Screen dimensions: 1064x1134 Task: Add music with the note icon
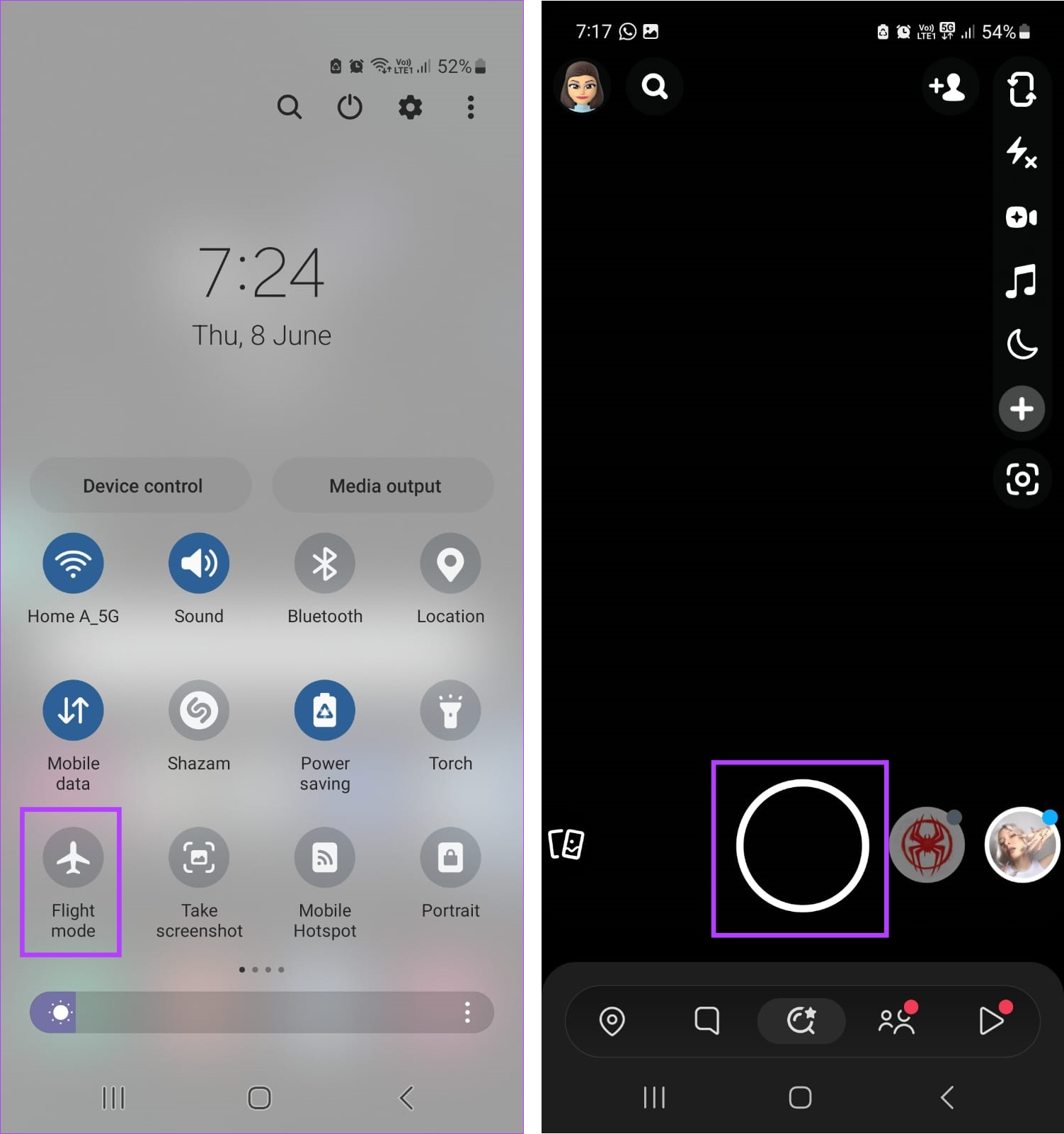coord(1021,281)
